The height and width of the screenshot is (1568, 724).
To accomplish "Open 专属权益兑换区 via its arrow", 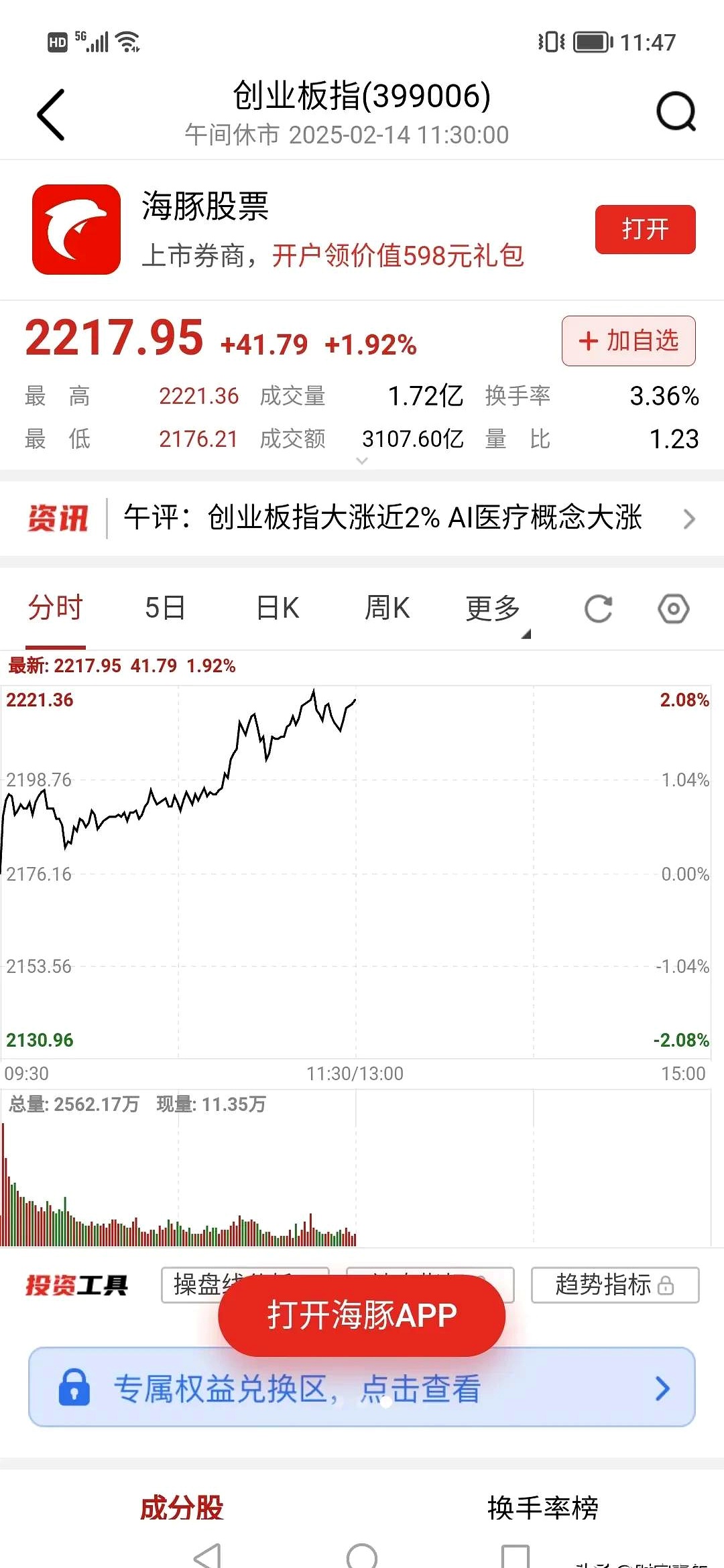I will 662,1389.
